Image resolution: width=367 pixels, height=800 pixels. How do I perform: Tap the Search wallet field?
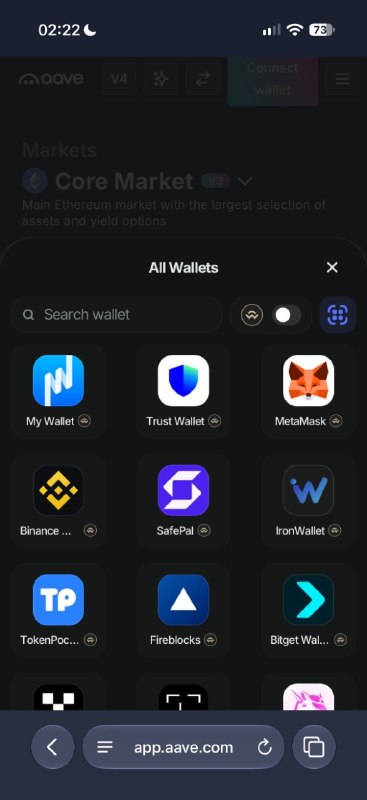point(116,315)
